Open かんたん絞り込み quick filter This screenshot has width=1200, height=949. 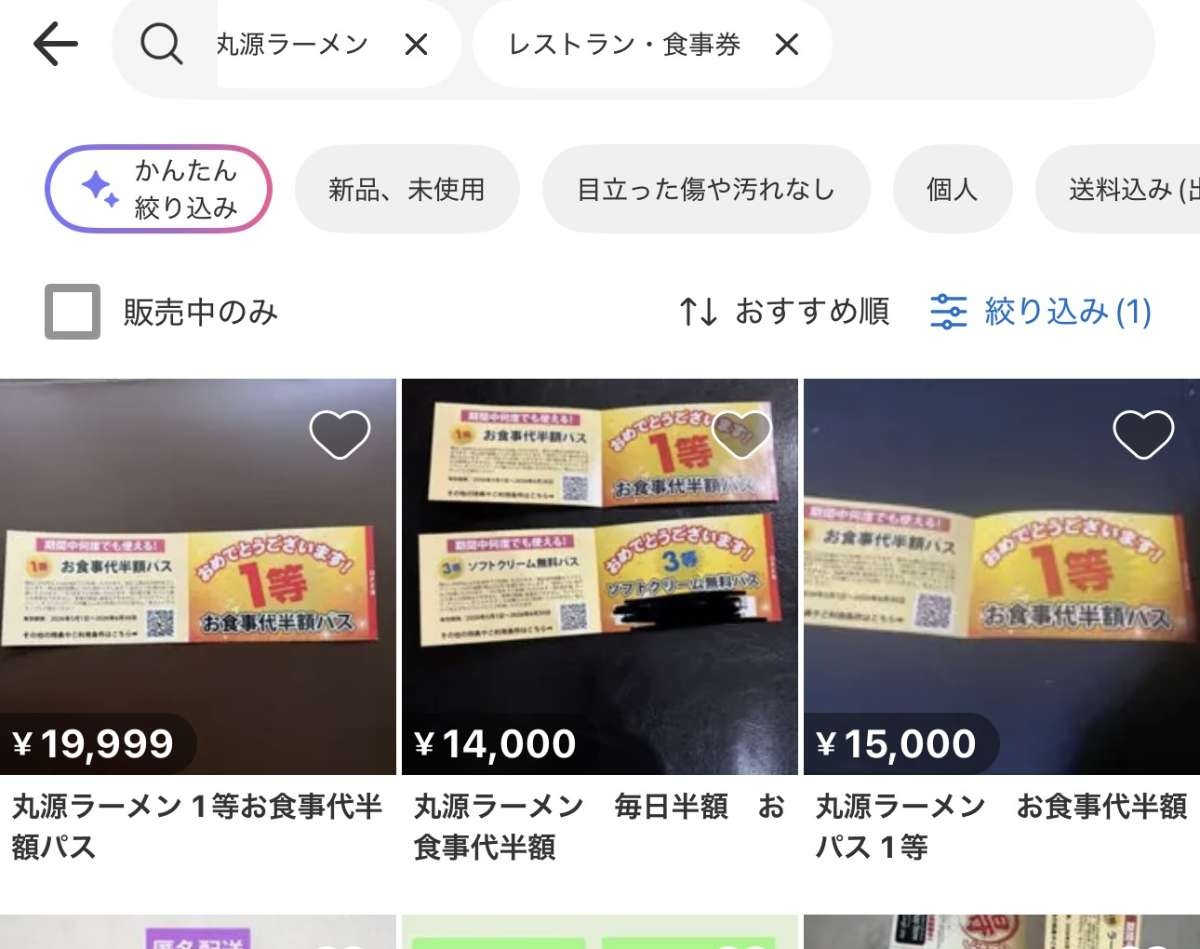(159, 189)
